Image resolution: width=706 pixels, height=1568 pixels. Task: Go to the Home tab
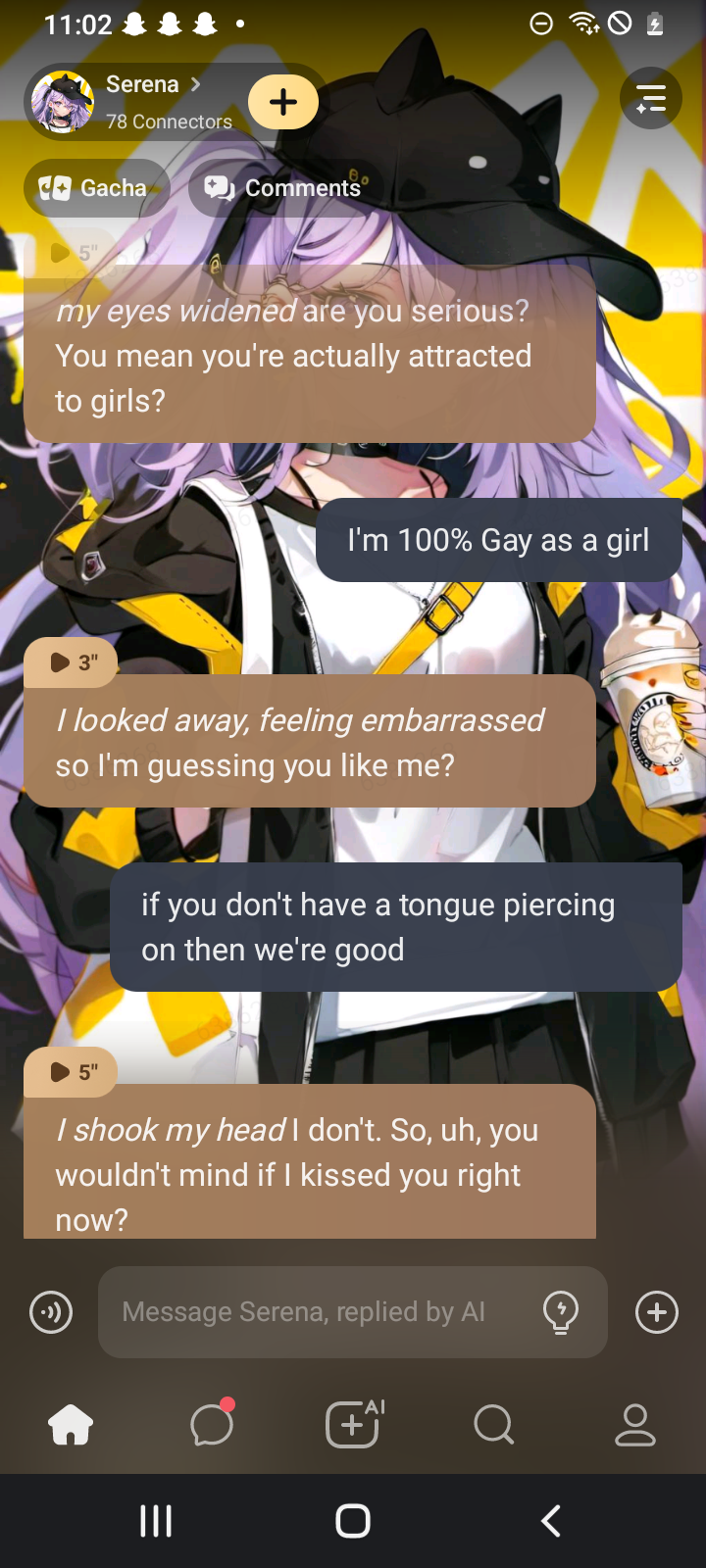coord(71,1424)
